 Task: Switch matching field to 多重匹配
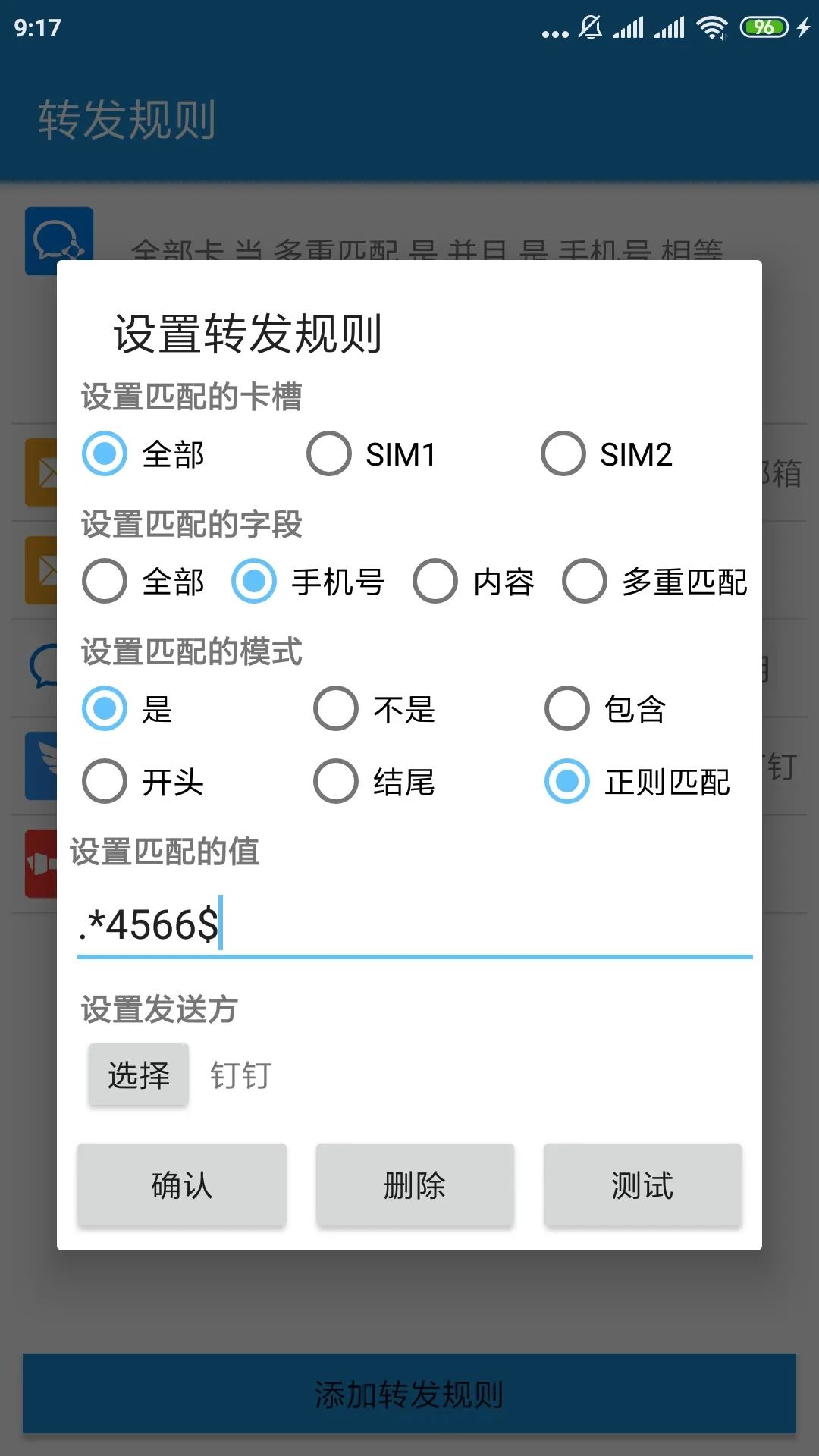586,582
